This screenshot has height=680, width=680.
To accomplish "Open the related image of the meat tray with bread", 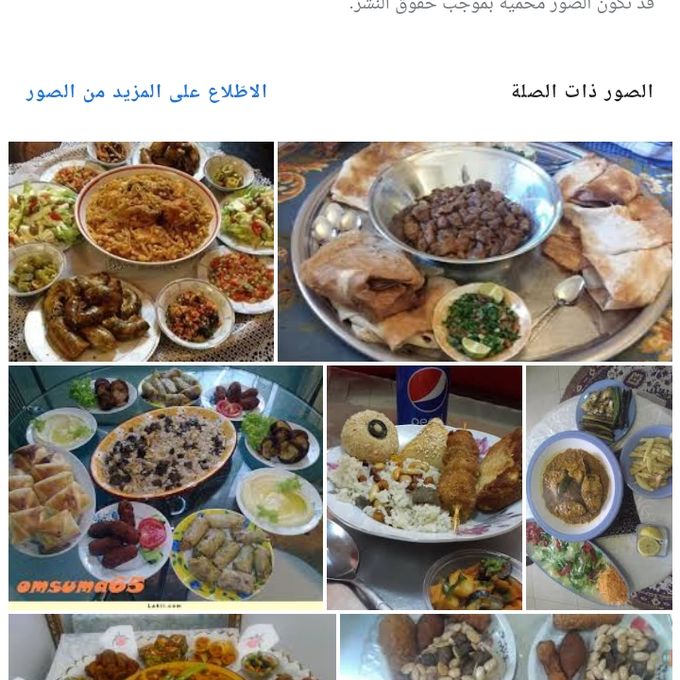I will pyautogui.click(x=474, y=251).
